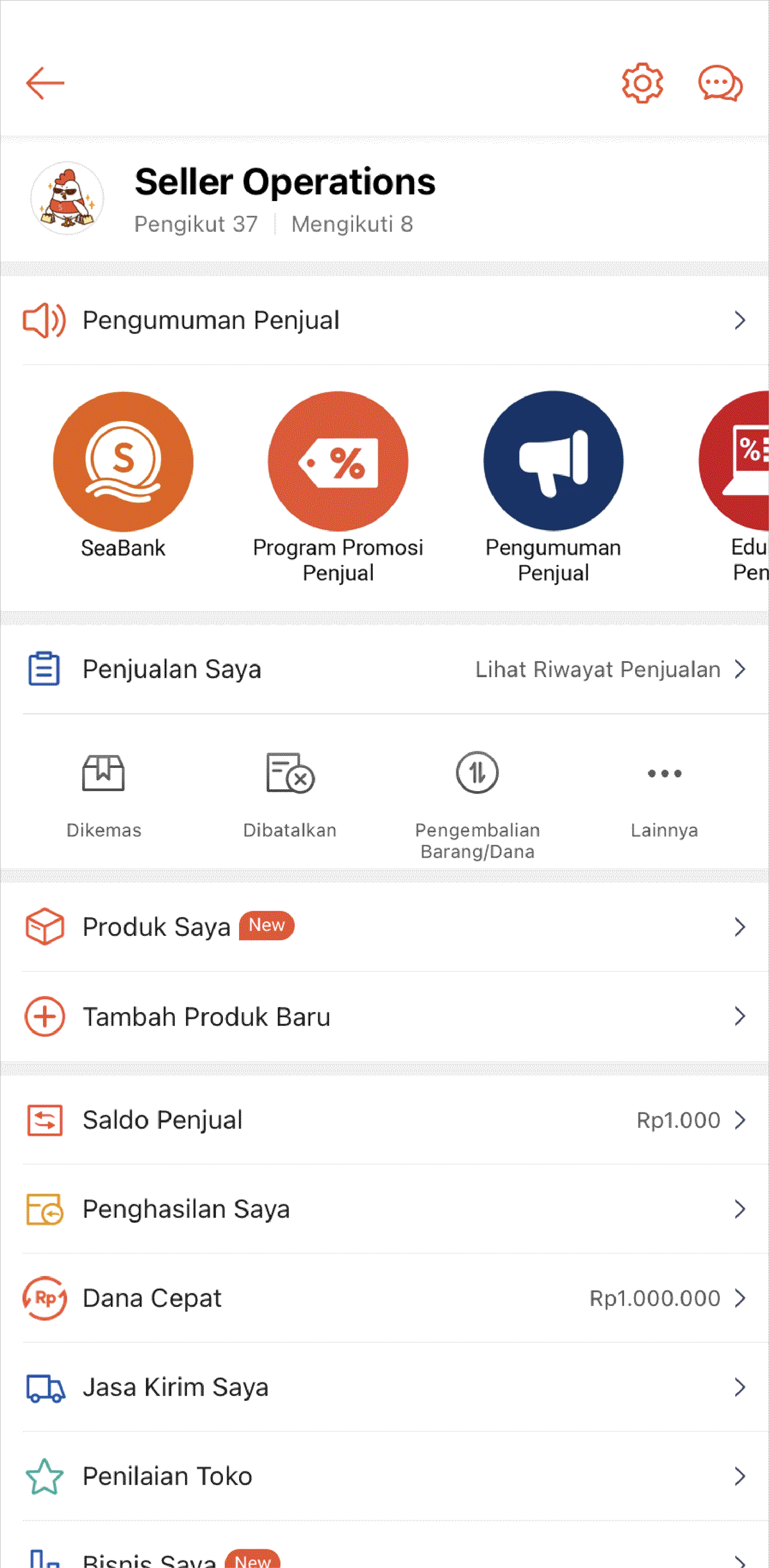Go back using the arrow icon

pyautogui.click(x=45, y=83)
